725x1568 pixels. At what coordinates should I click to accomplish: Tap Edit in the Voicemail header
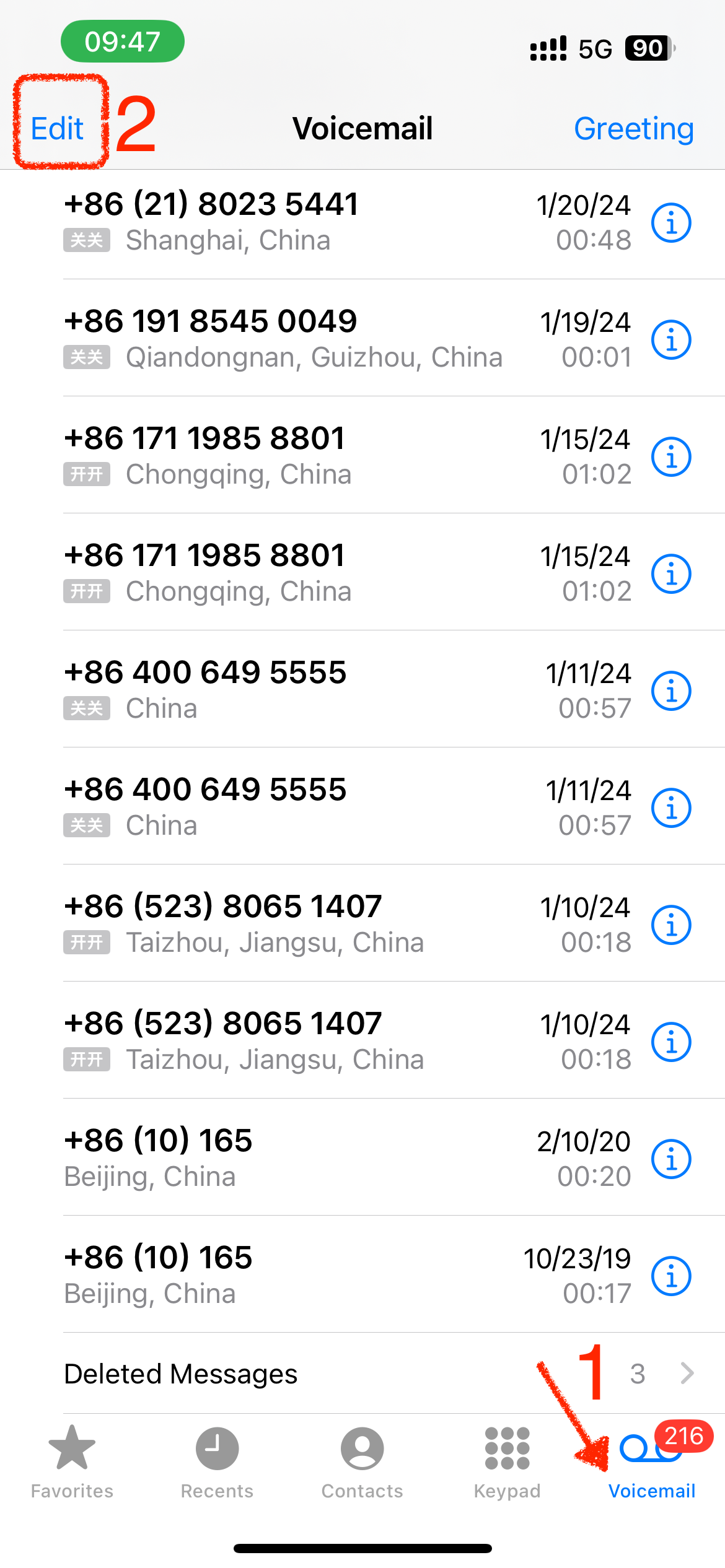[57, 129]
